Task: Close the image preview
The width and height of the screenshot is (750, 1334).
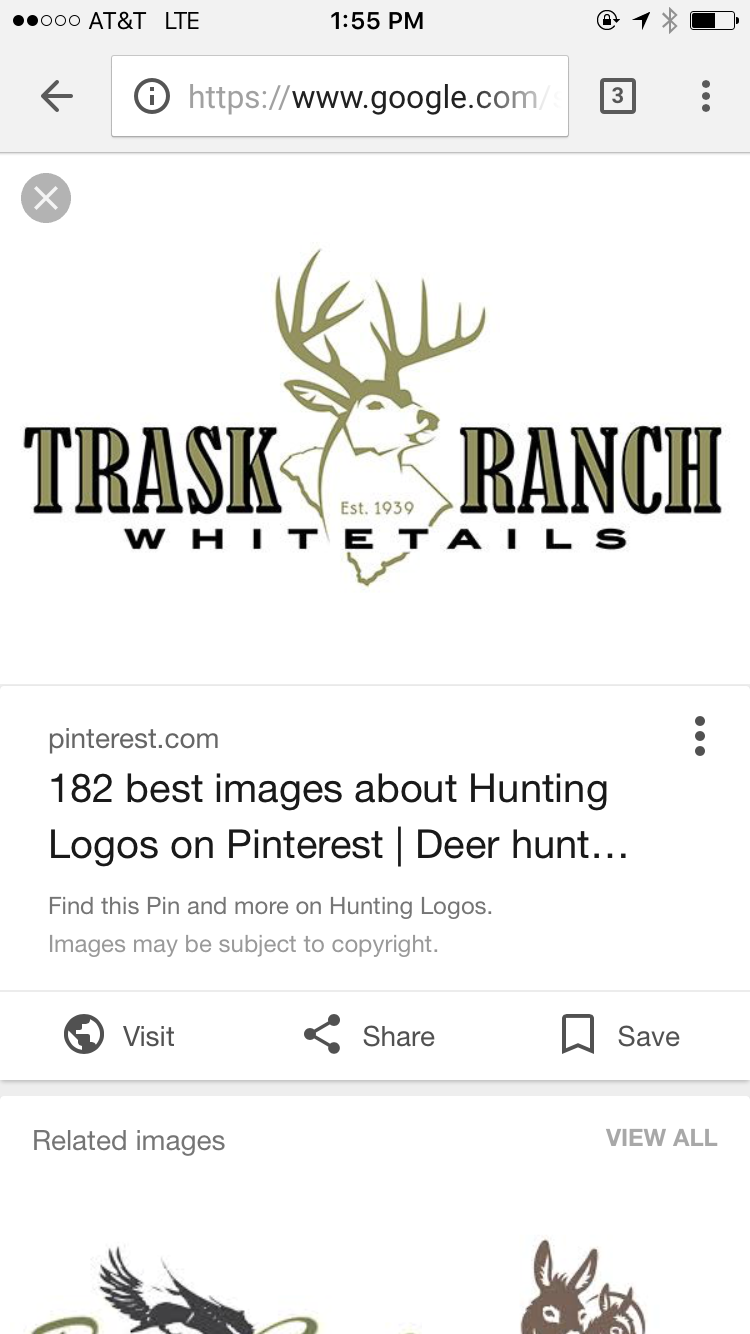Action: point(46,198)
